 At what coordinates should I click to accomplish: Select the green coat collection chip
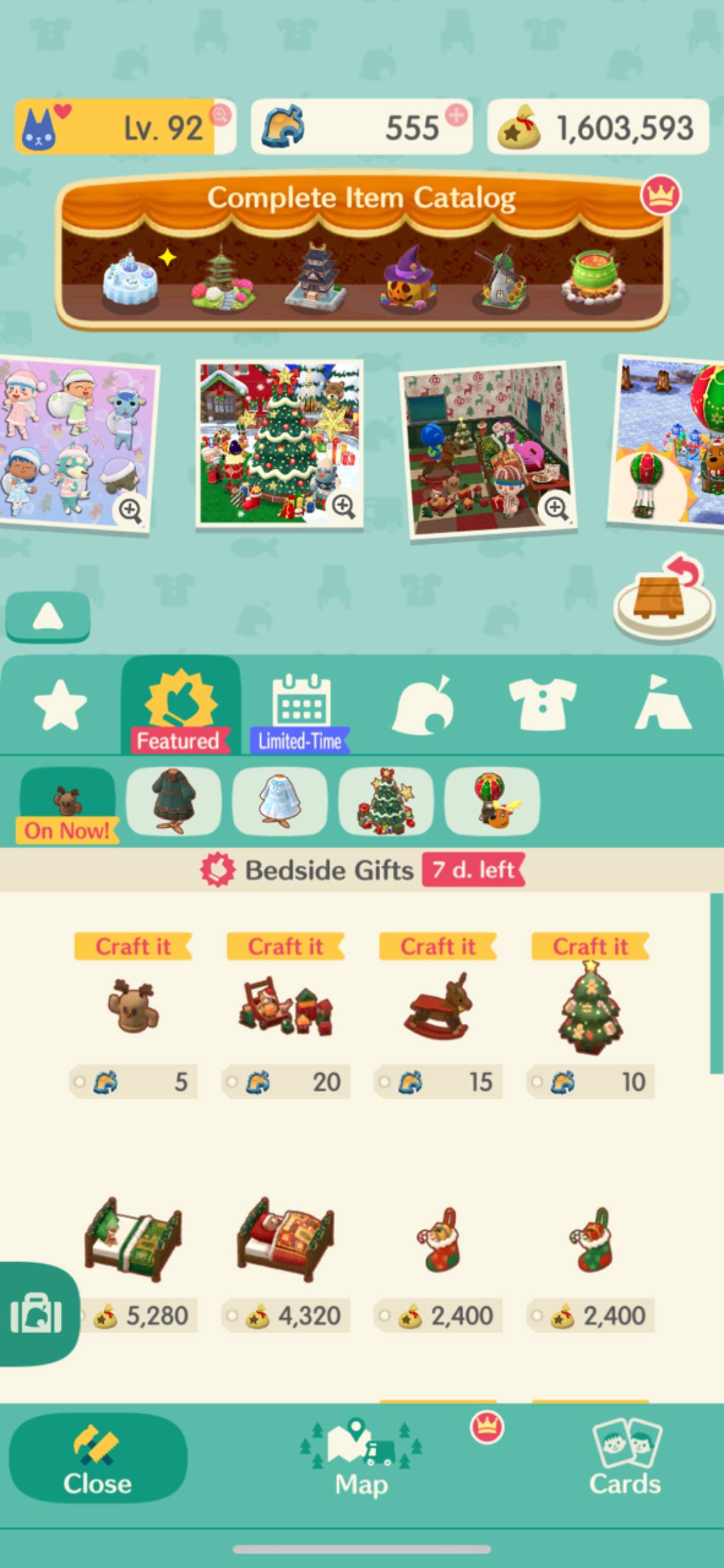pos(174,801)
